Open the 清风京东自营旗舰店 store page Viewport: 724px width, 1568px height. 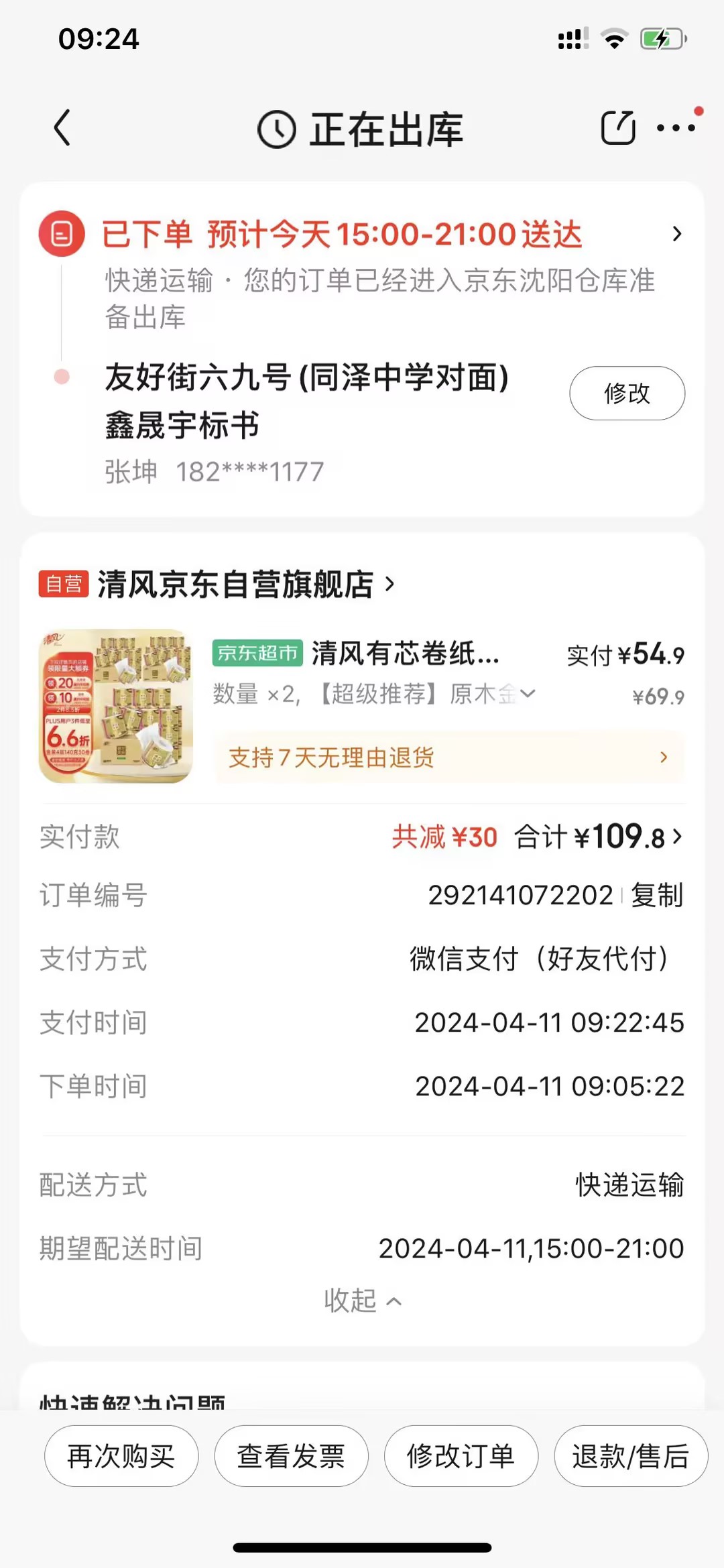(x=235, y=584)
